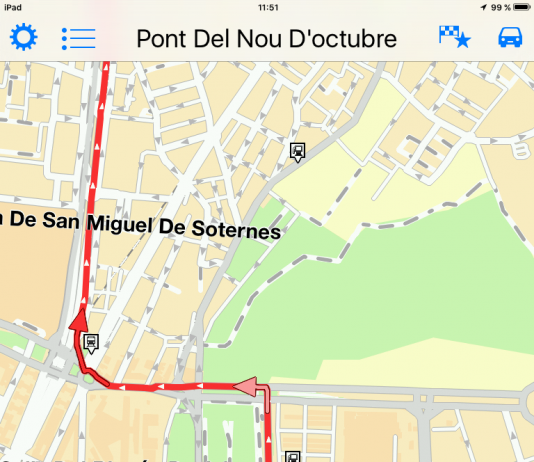Open the settings gear
The height and width of the screenshot is (462, 534).
23,37
